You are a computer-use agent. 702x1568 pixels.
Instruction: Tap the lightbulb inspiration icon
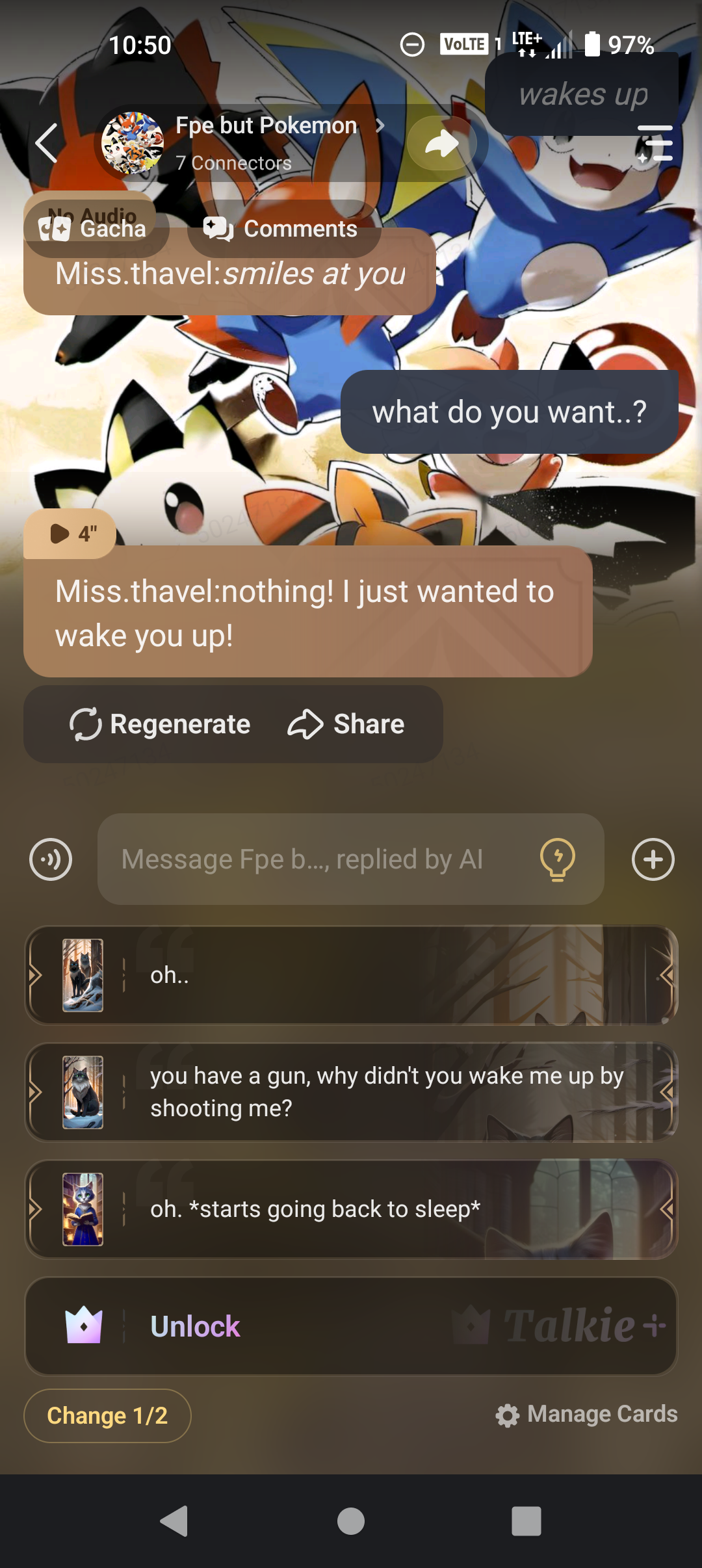[x=558, y=859]
